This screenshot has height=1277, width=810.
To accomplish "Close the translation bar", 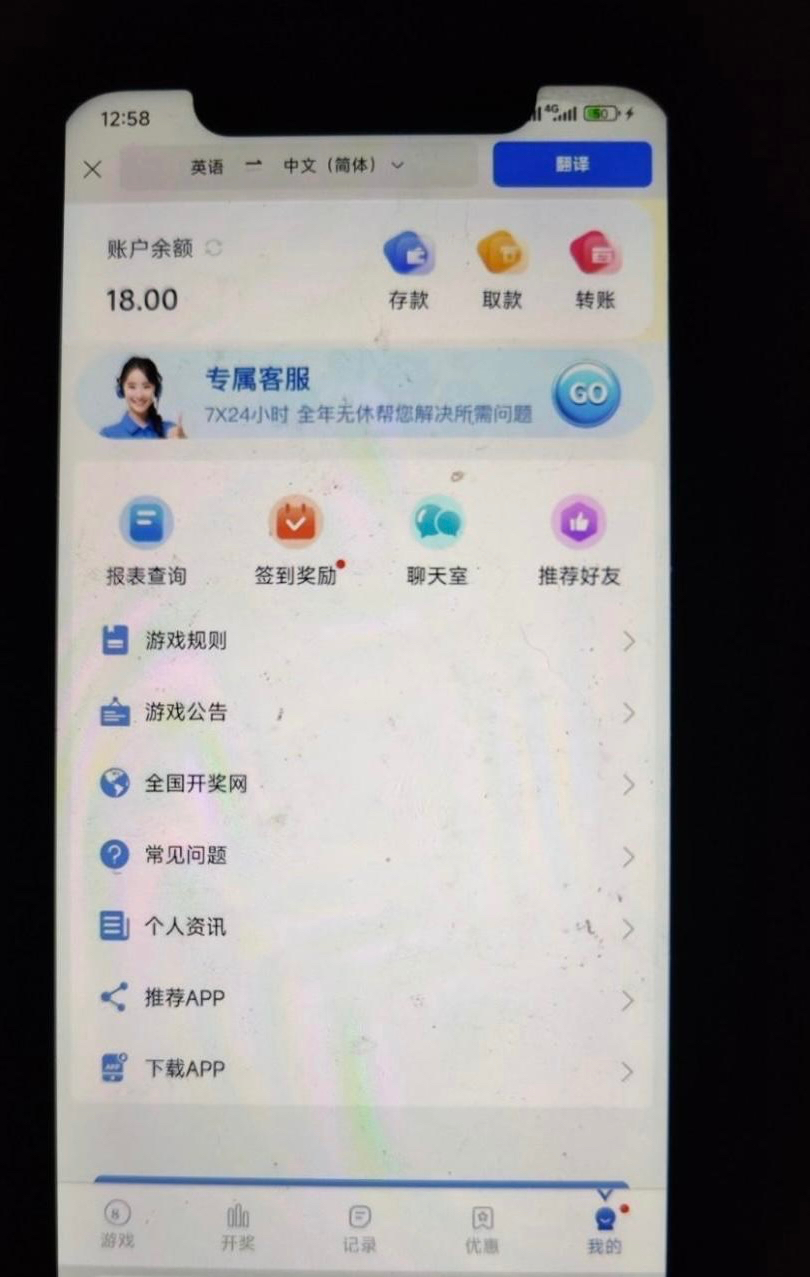I will point(92,169).
